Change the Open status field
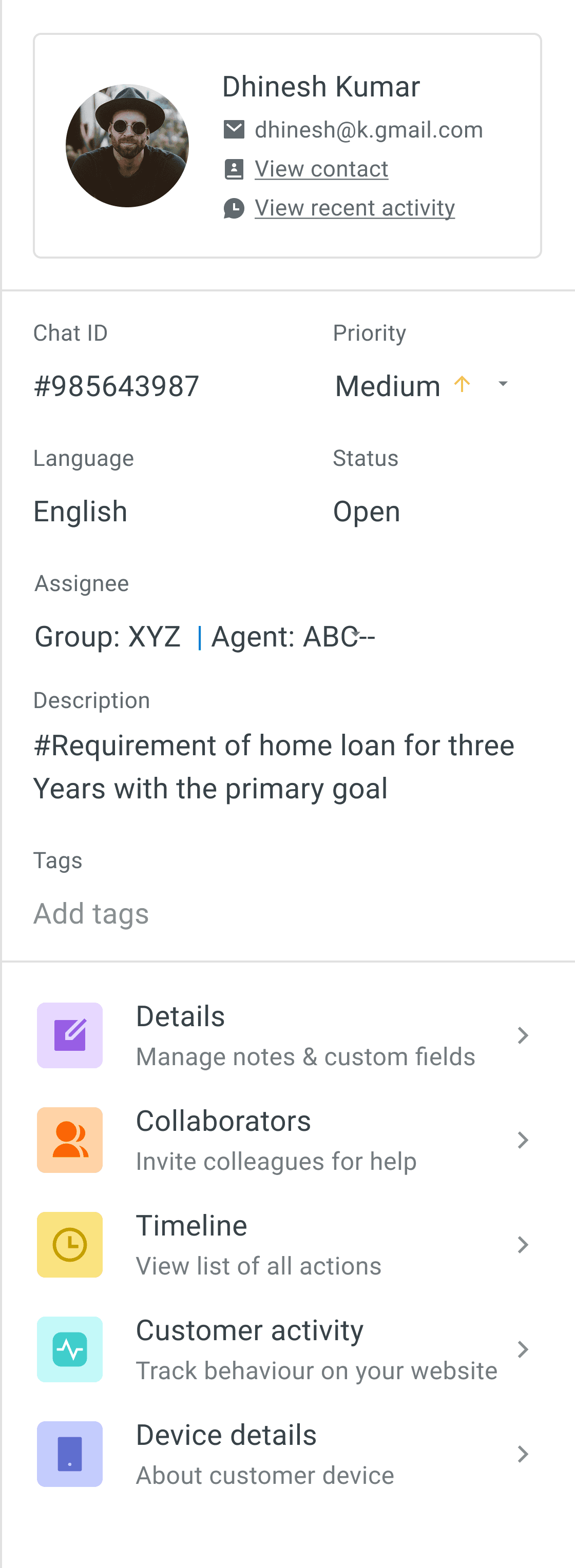The image size is (575, 1568). 366,512
